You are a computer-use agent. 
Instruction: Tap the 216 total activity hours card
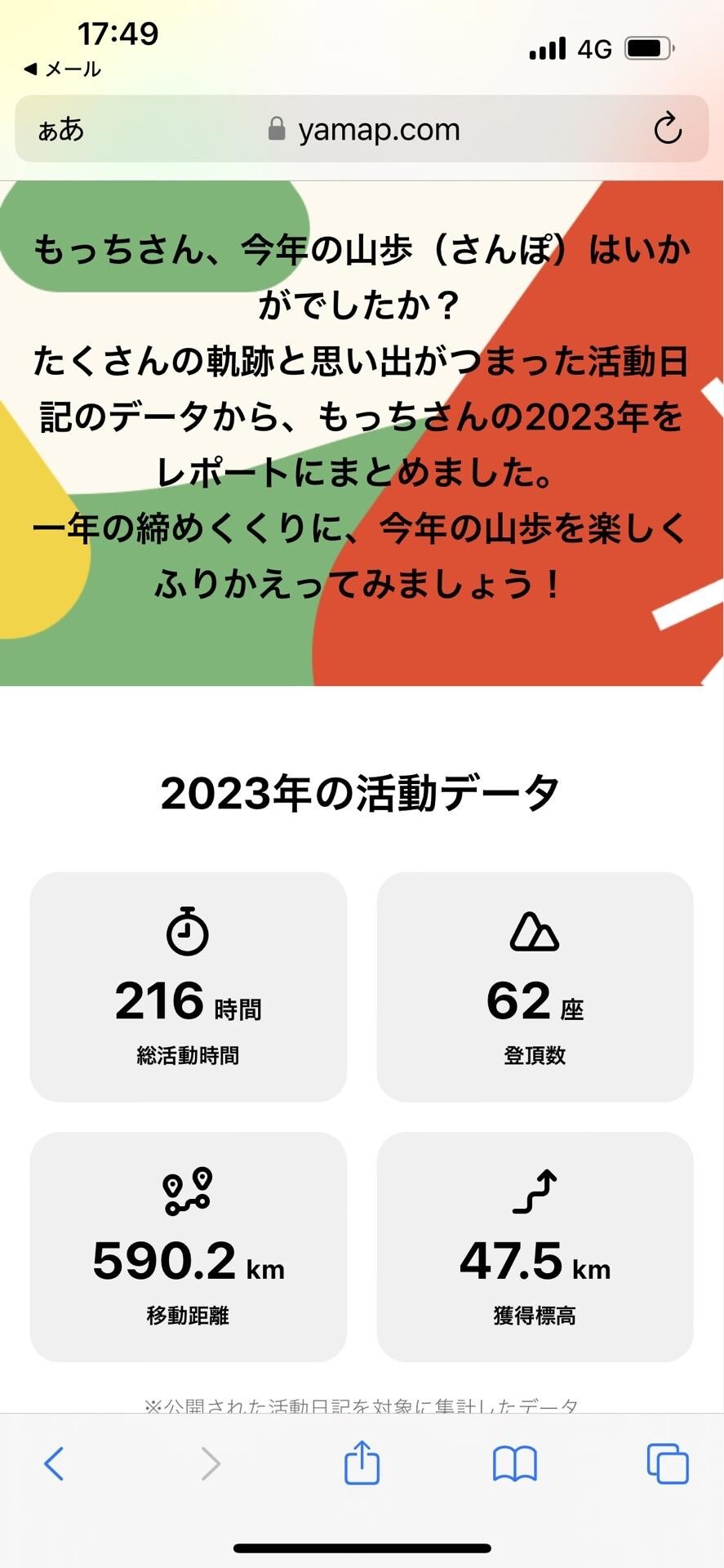pyautogui.click(x=187, y=986)
